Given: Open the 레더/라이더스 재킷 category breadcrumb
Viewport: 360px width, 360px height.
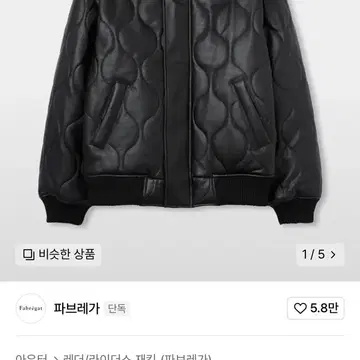Looking at the screenshot, I should click(110, 357).
